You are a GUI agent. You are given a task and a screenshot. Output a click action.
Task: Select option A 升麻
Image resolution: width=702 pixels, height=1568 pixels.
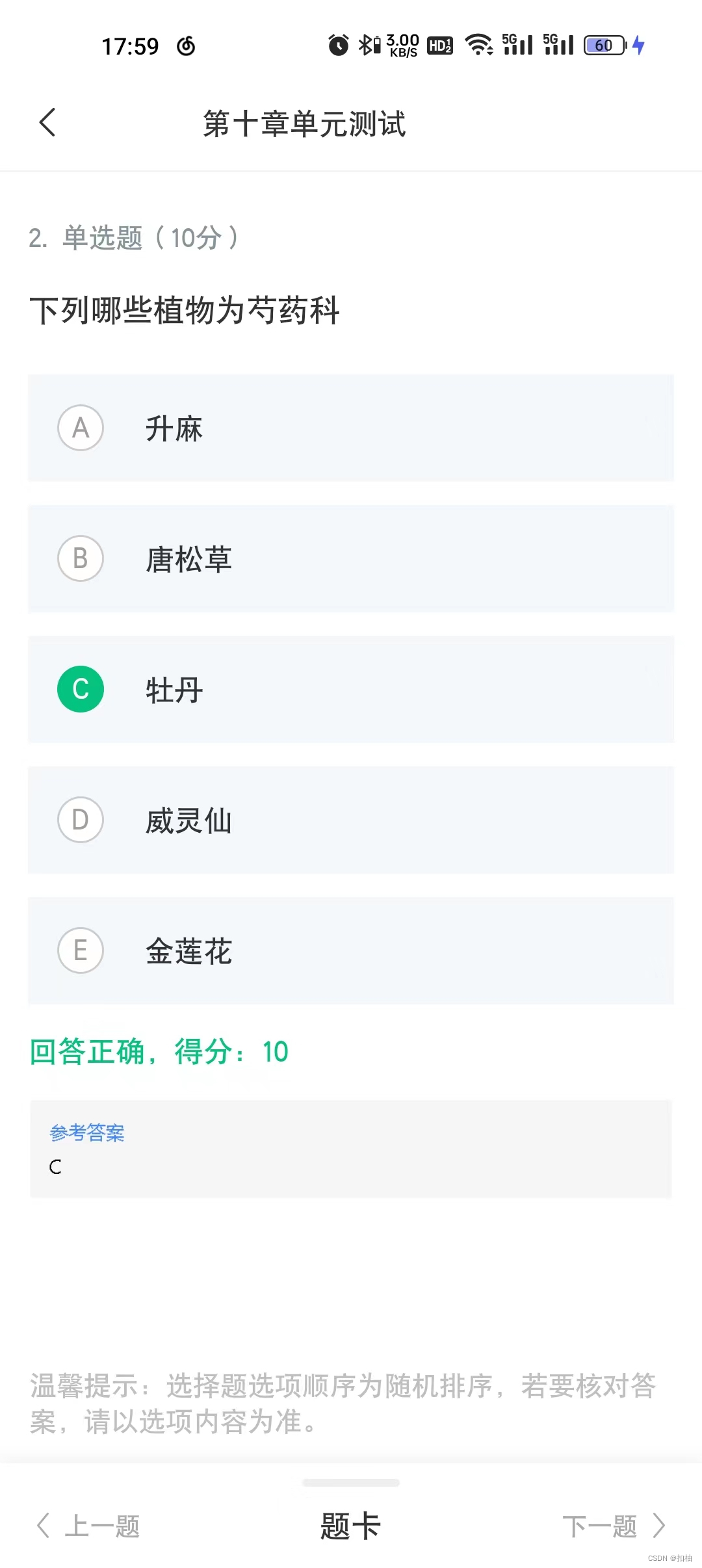351,428
